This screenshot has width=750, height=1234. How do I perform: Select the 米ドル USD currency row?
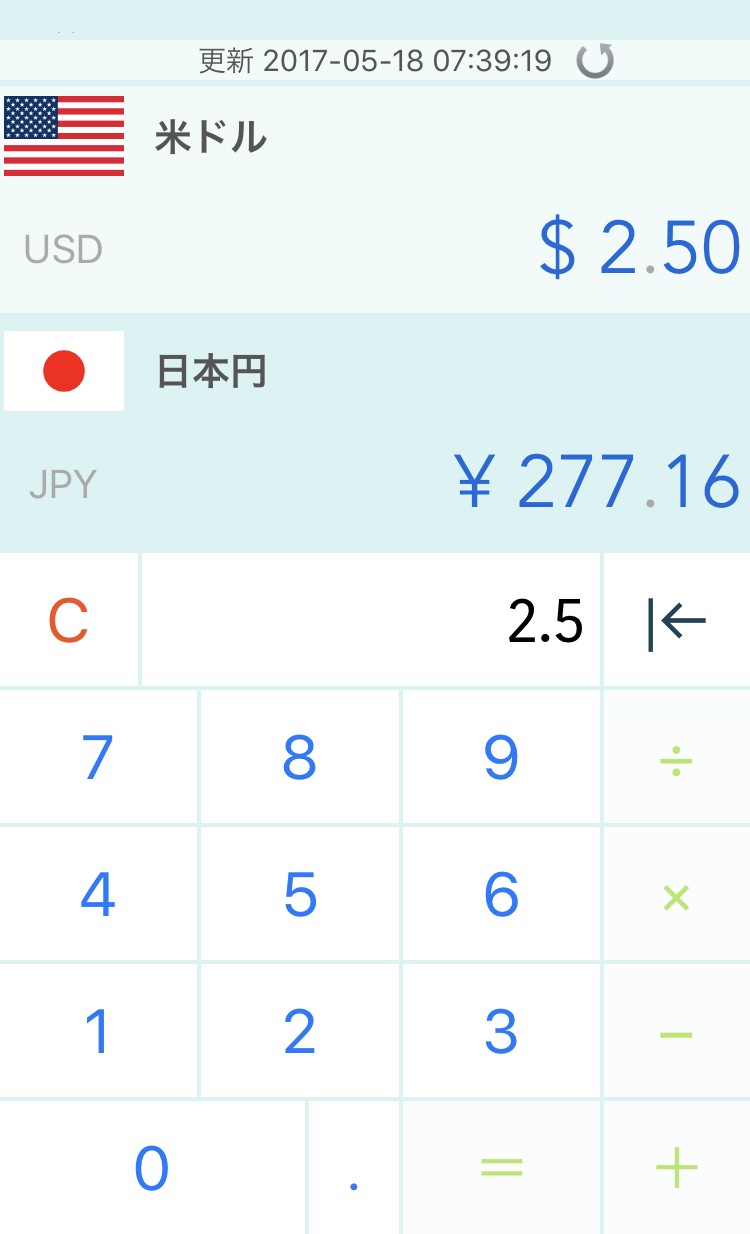pos(375,199)
